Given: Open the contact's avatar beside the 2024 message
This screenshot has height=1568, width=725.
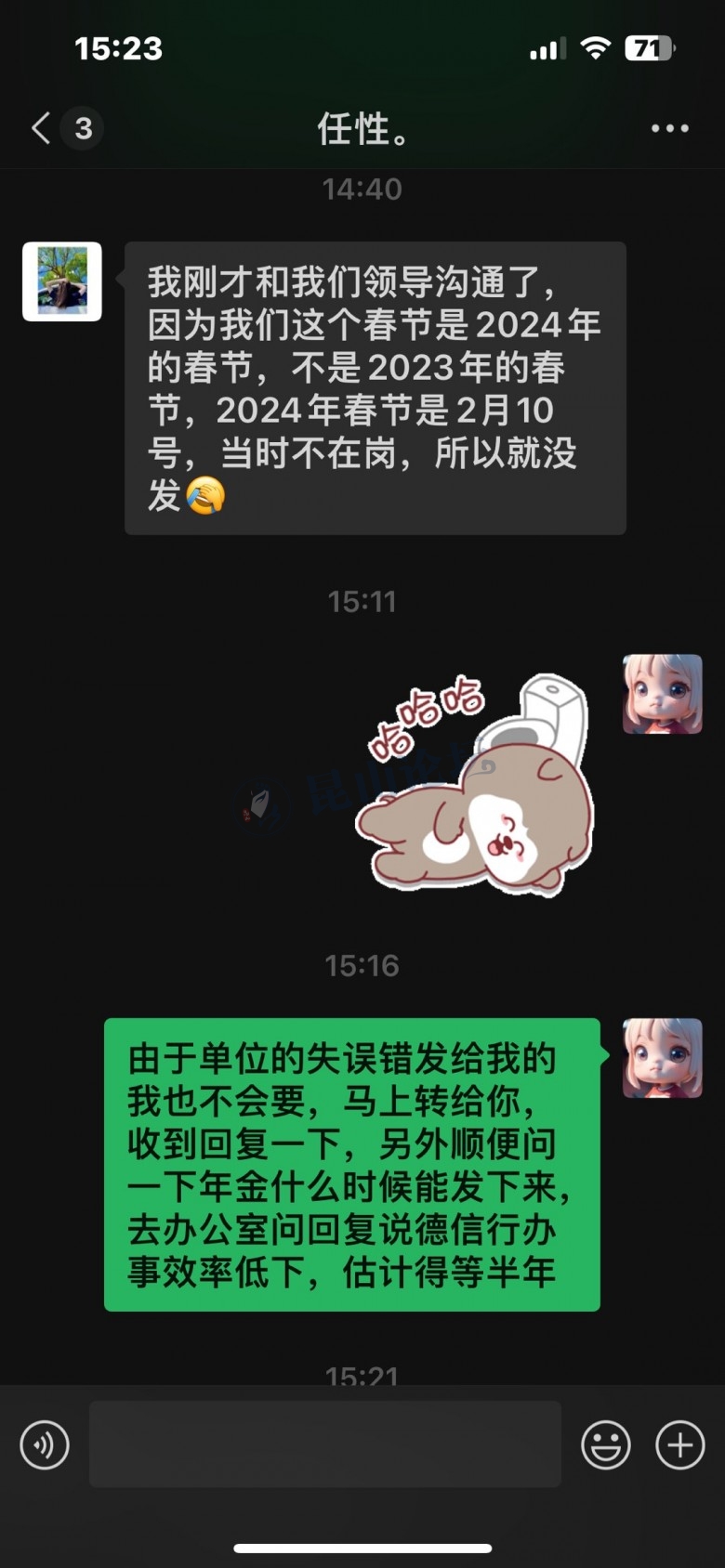Looking at the screenshot, I should coord(62,281).
